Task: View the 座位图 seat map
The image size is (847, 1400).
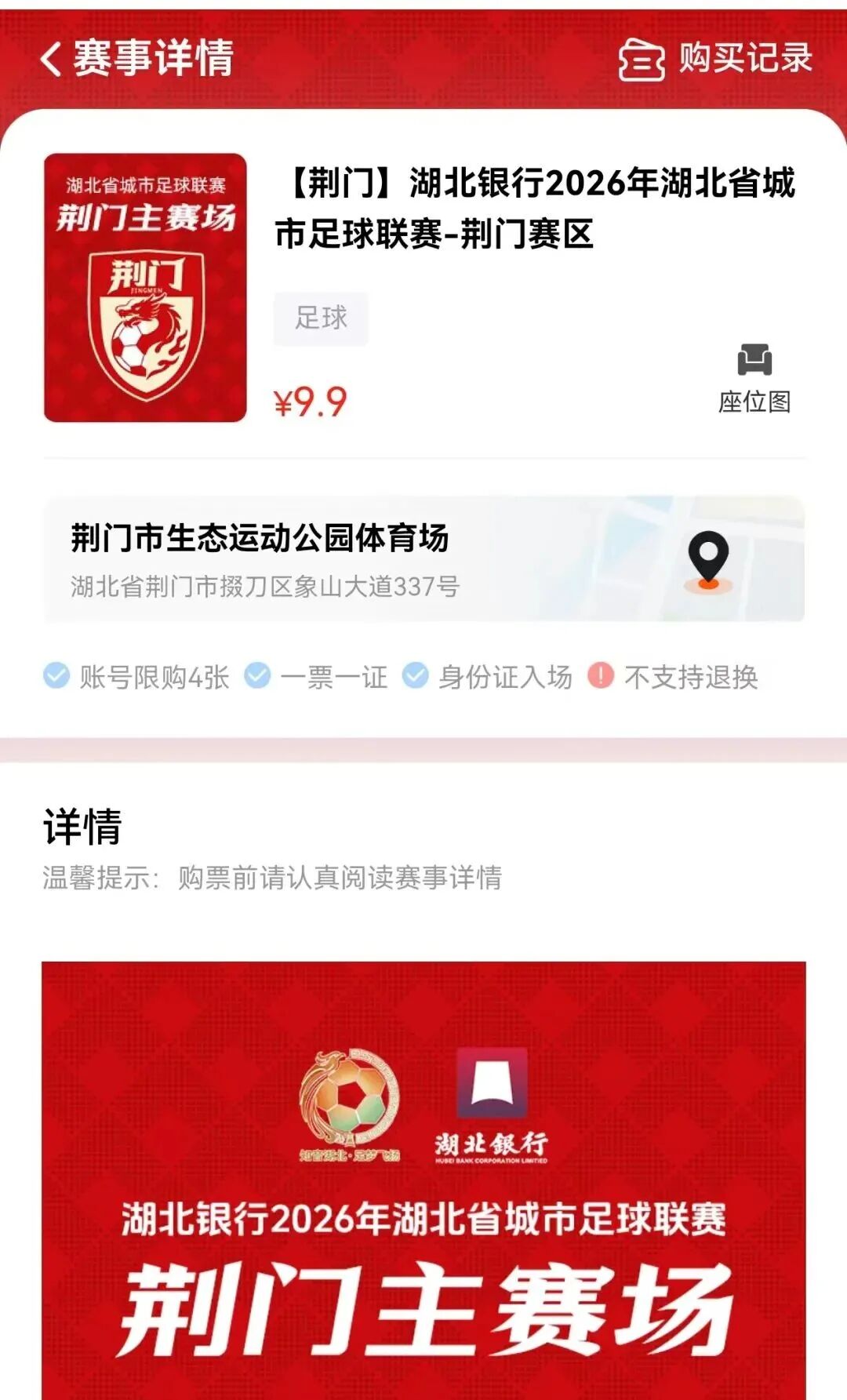Action: (x=754, y=378)
